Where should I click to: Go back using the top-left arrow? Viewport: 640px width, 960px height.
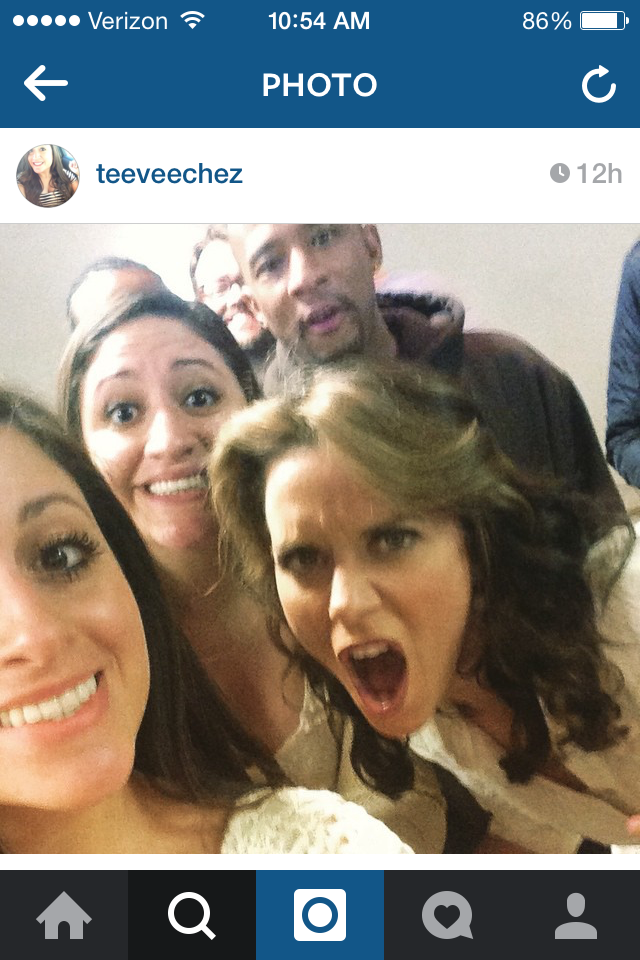[46, 85]
